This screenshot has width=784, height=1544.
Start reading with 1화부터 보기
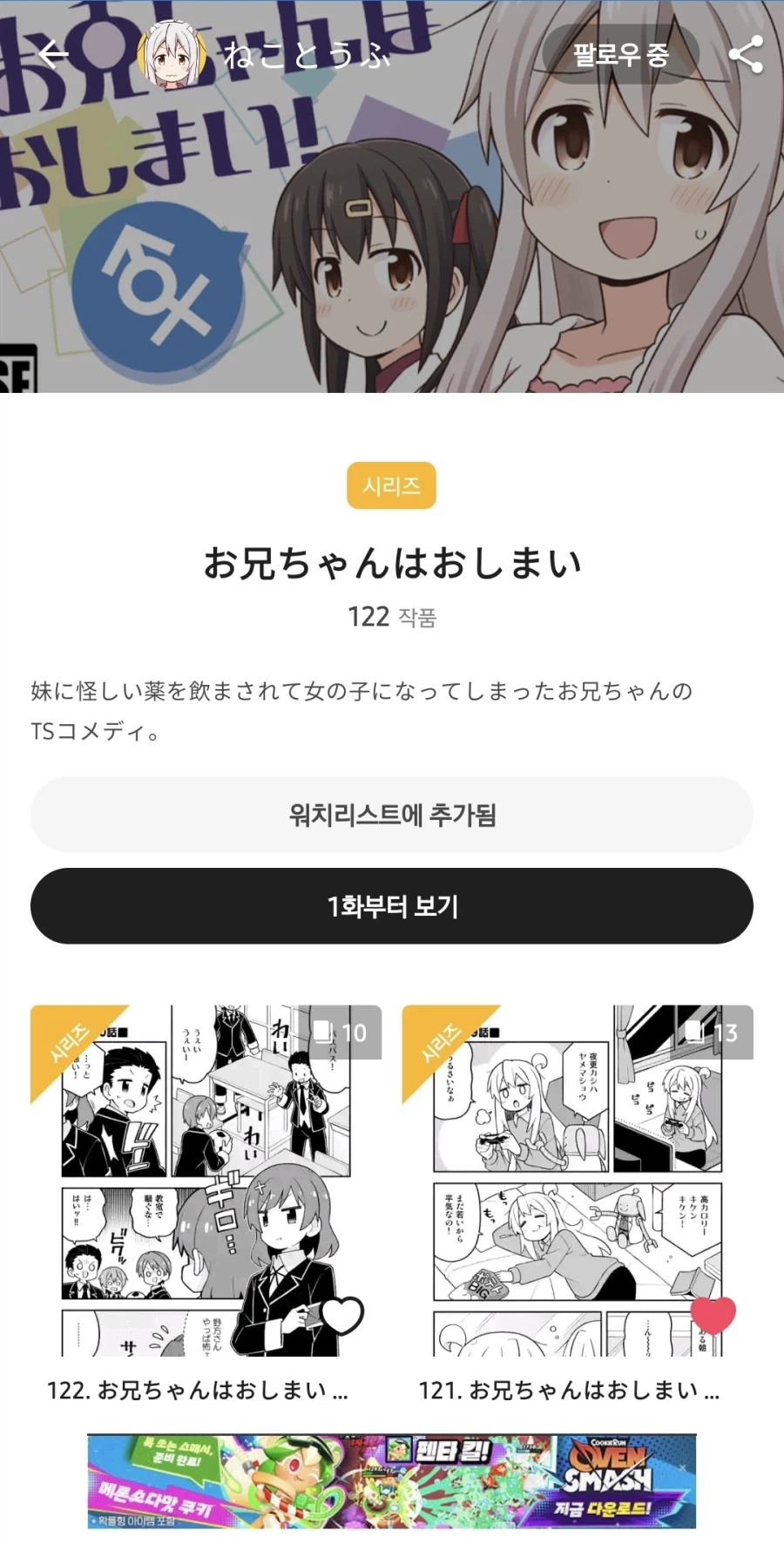391,906
